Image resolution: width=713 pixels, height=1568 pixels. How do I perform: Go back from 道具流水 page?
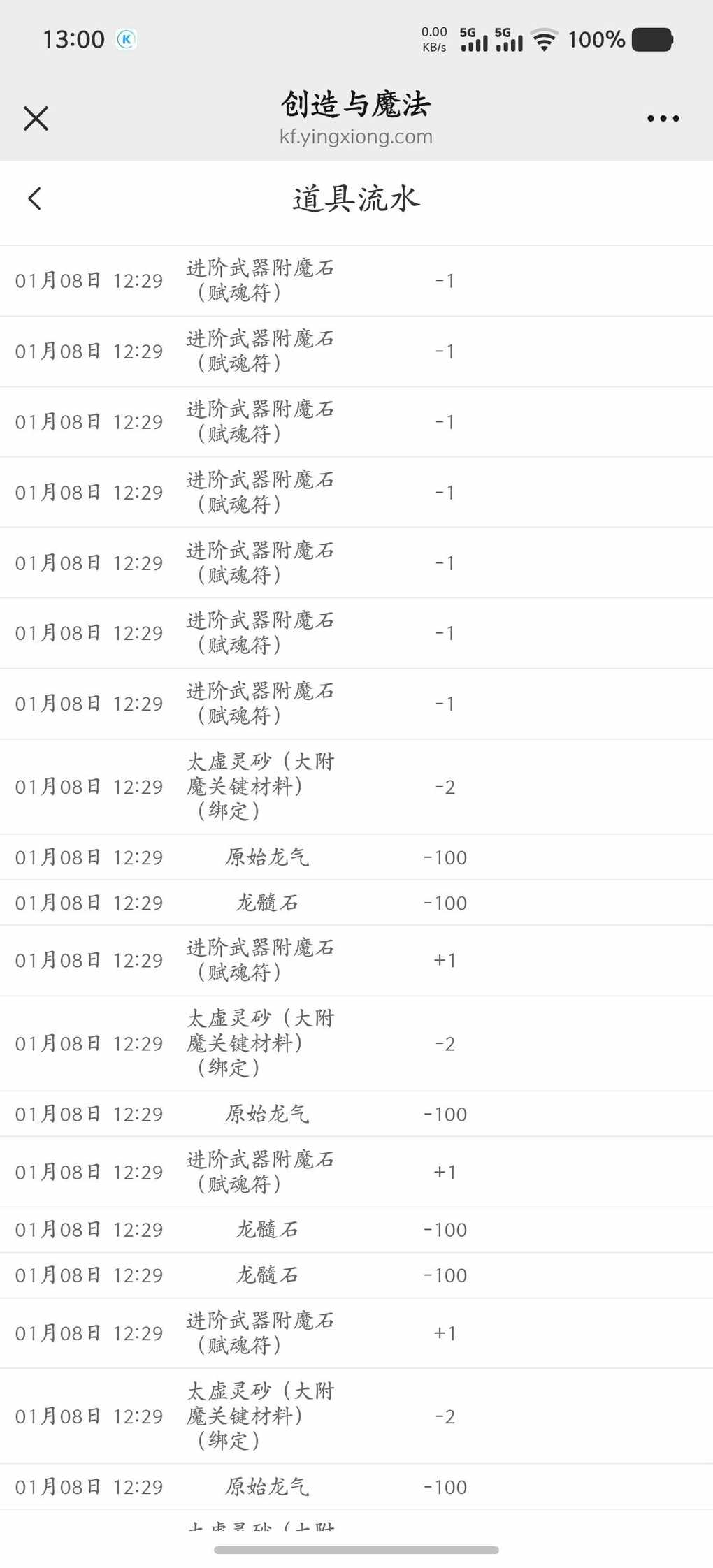pos(35,198)
